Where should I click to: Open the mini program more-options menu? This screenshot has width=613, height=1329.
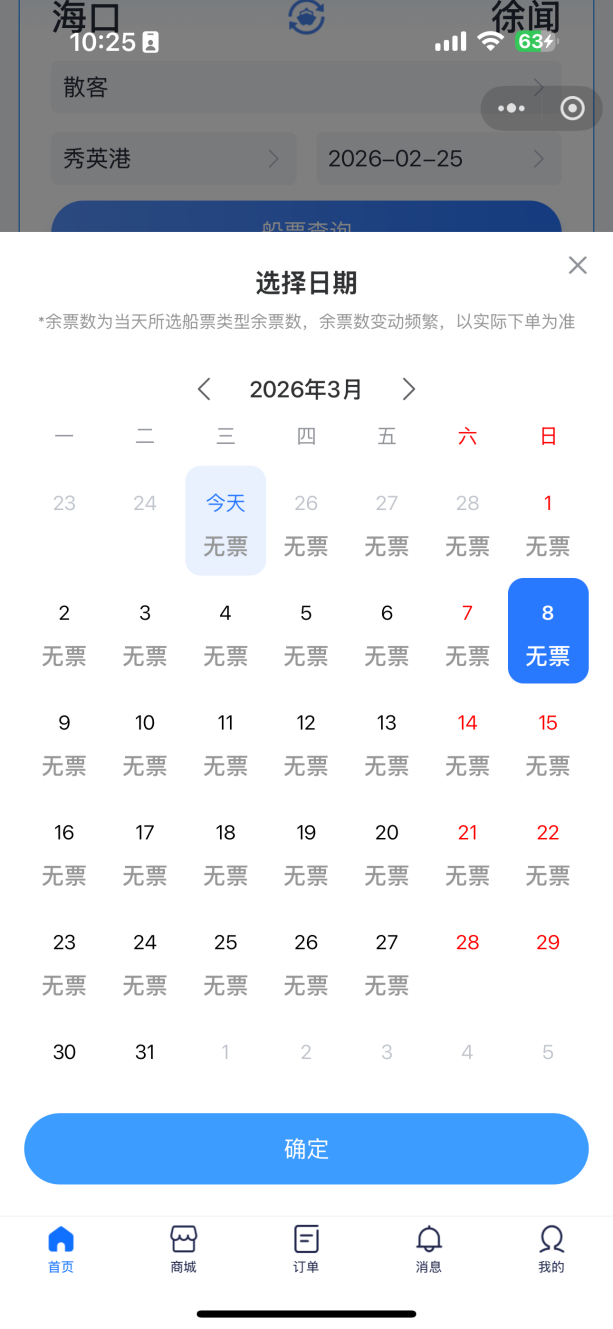511,108
